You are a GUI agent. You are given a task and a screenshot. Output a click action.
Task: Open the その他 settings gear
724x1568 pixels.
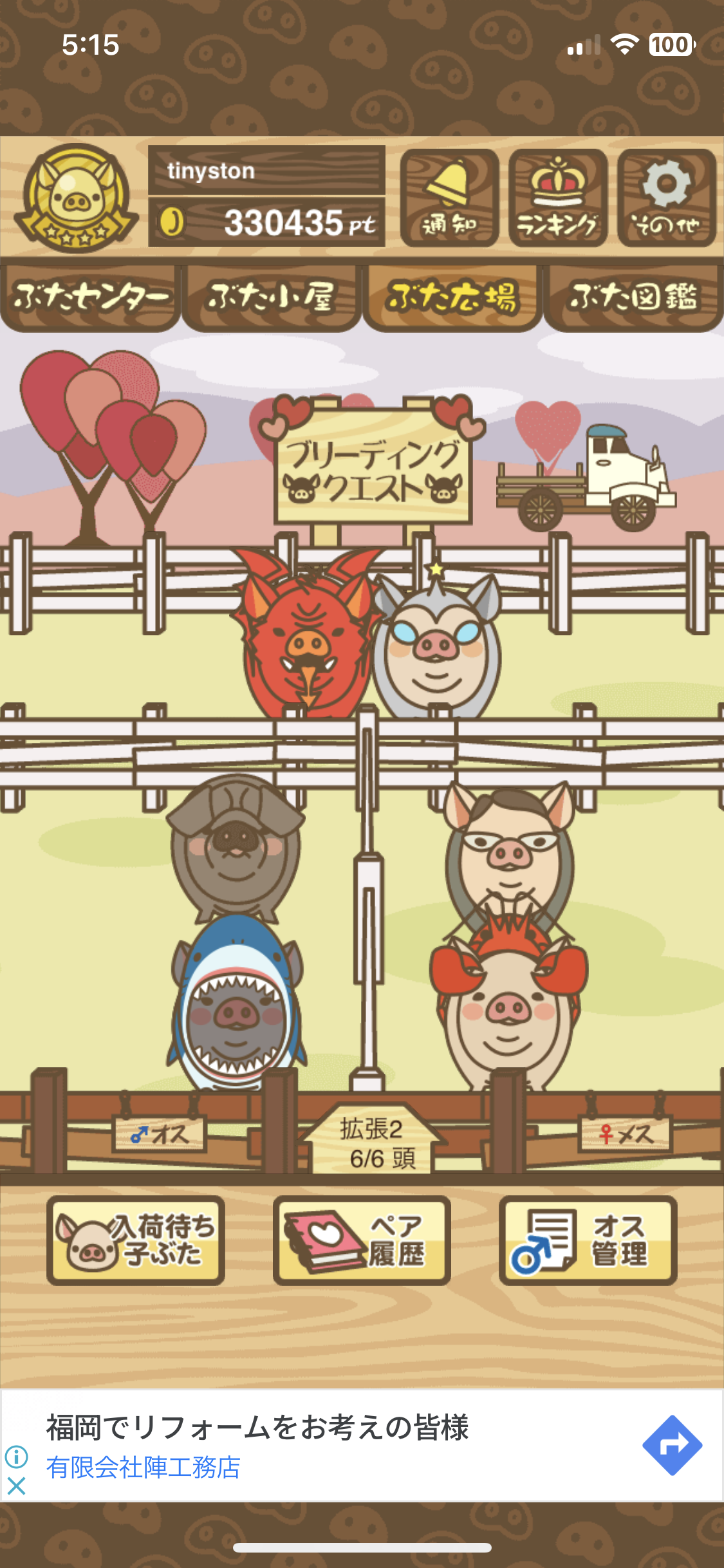click(x=666, y=198)
